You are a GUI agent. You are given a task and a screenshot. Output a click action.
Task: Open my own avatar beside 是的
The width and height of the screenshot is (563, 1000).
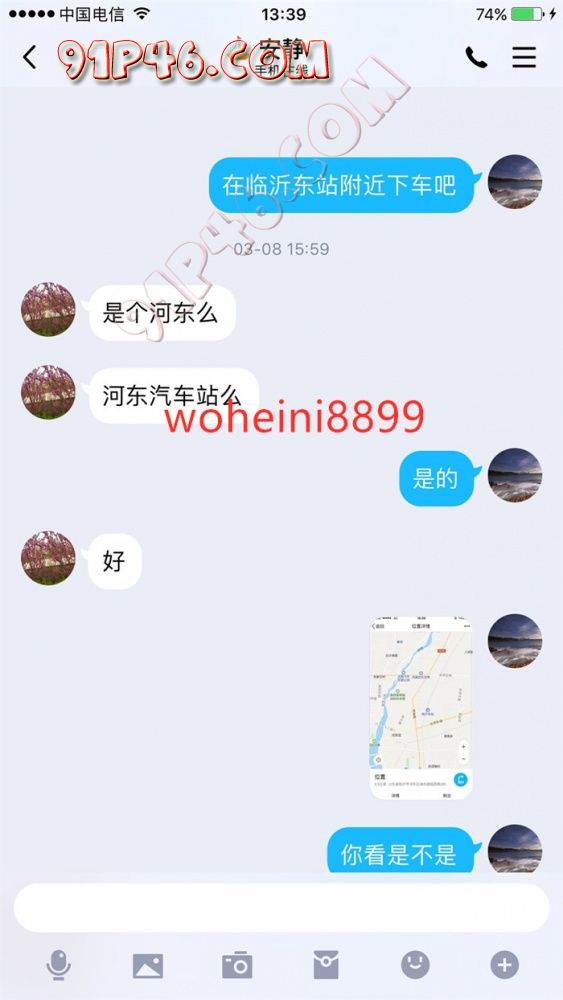[x=515, y=475]
